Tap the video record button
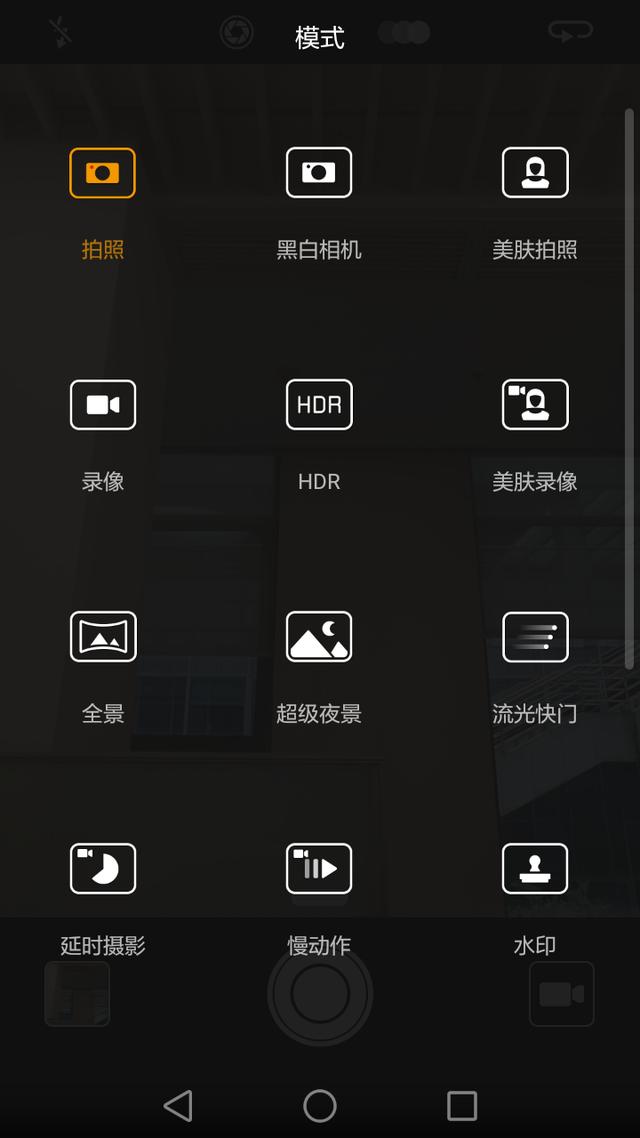The height and width of the screenshot is (1138, 640). pos(561,994)
